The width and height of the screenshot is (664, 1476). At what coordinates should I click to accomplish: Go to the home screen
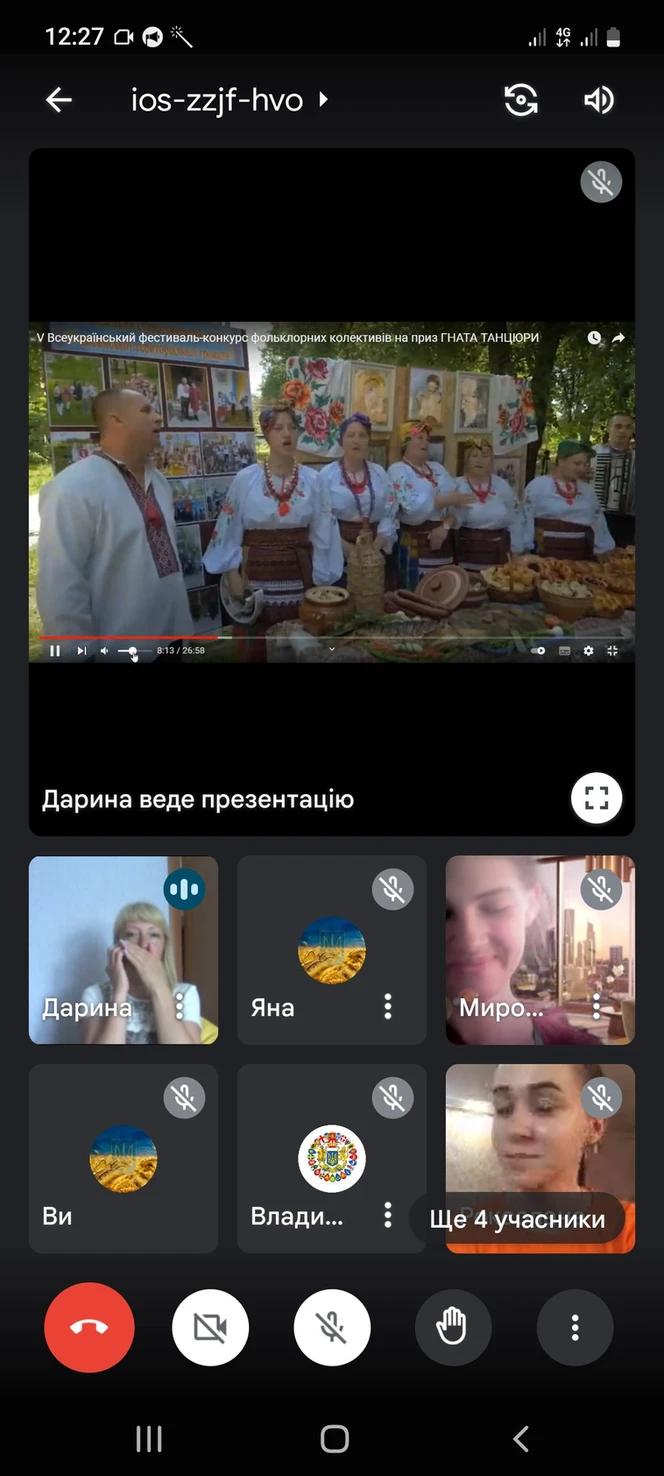point(334,1439)
